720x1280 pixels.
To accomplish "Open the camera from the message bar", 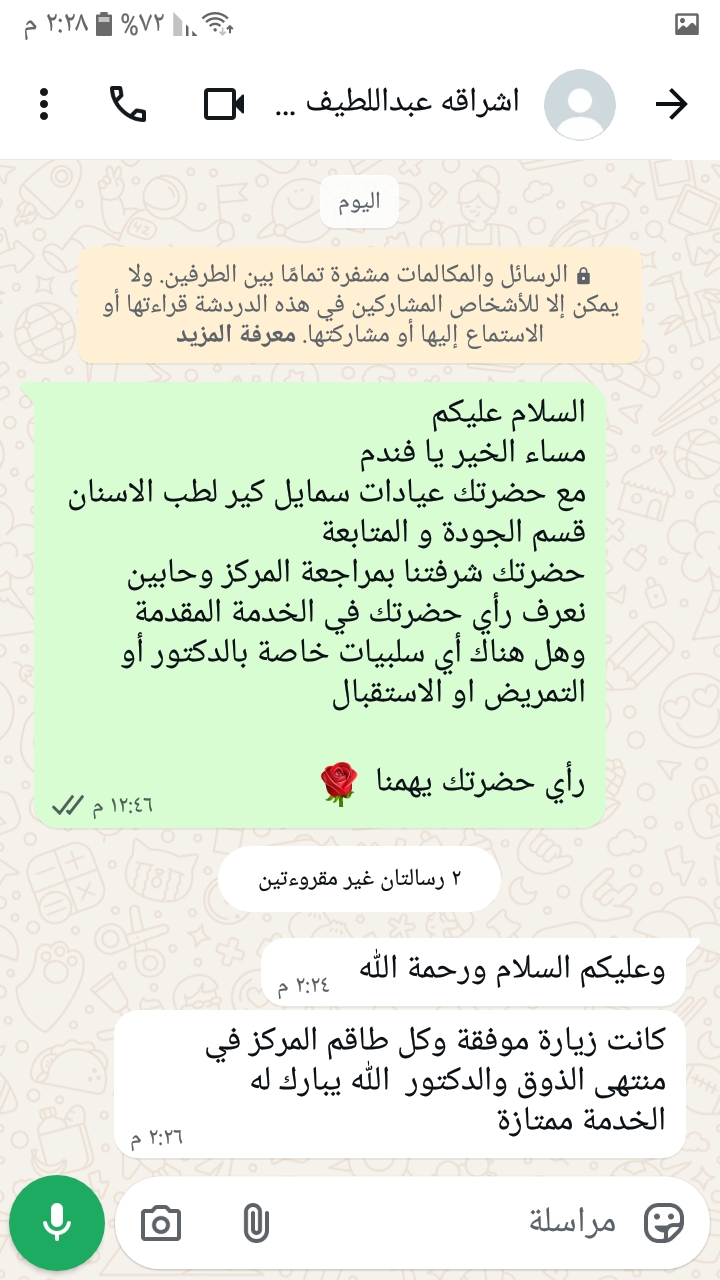I will click(x=161, y=1223).
